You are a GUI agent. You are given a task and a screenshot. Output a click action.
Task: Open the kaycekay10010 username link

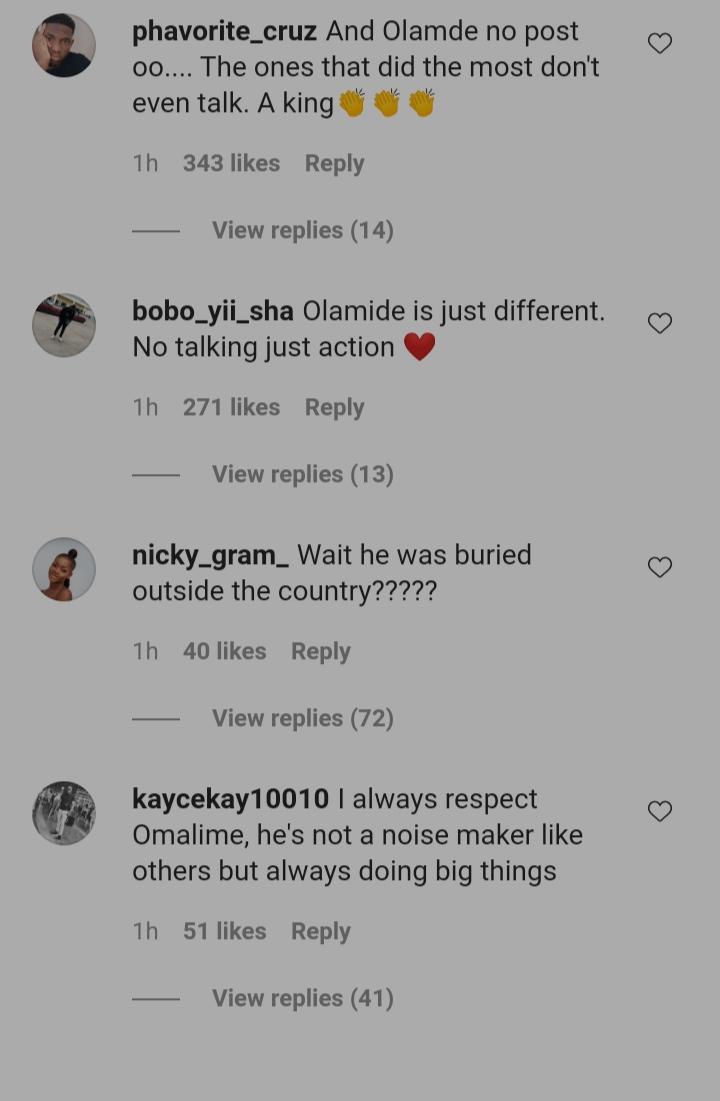tap(230, 799)
